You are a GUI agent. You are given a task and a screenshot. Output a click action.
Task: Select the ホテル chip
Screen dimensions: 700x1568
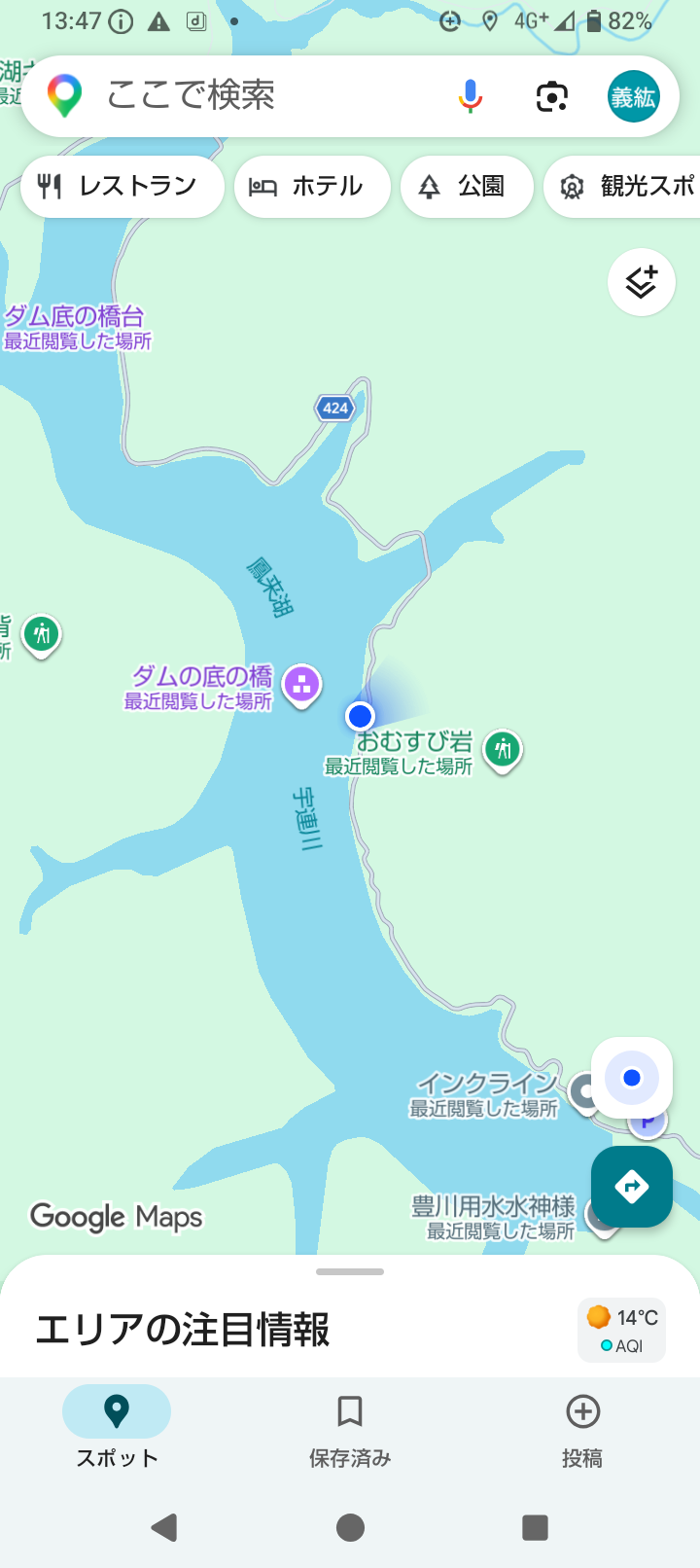click(x=312, y=187)
